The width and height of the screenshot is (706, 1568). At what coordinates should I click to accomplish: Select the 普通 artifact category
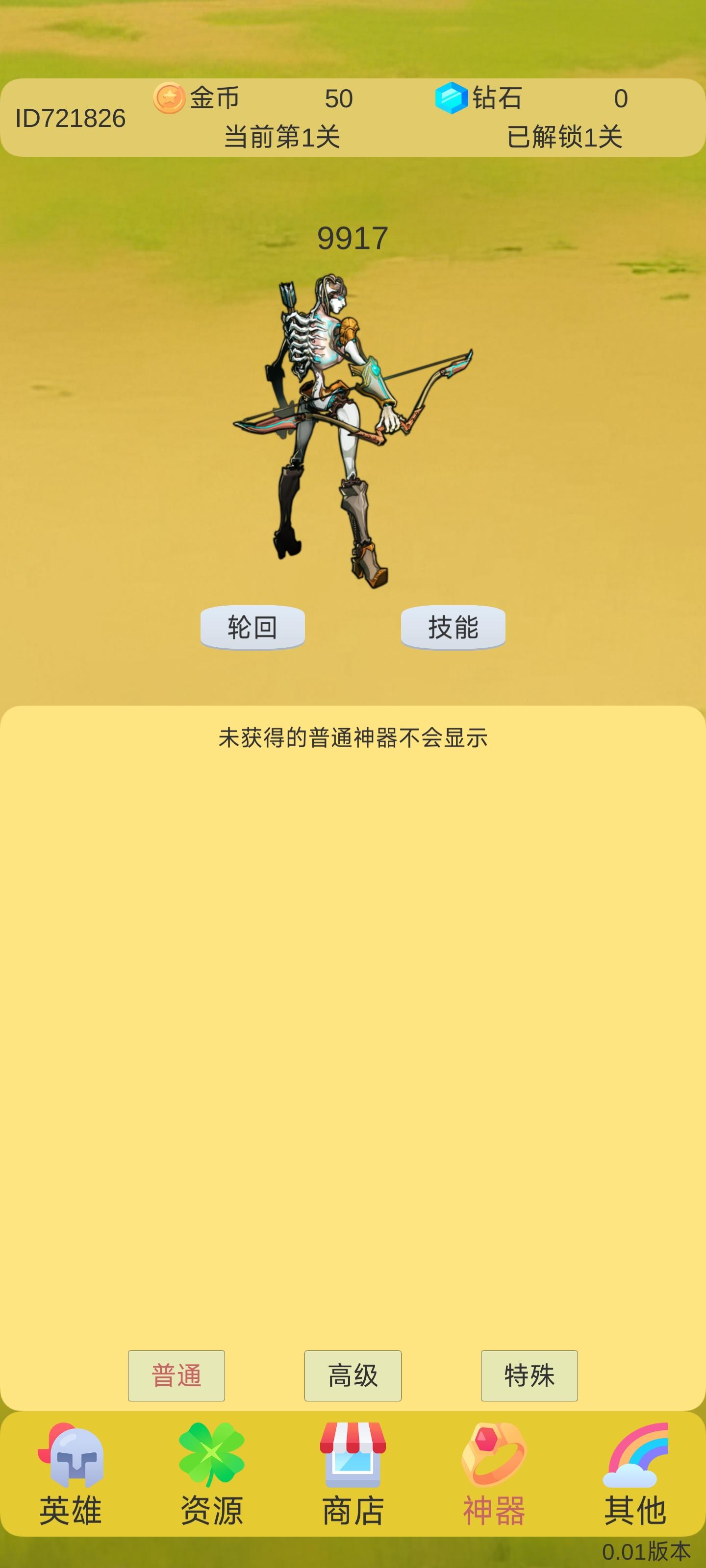click(176, 1375)
